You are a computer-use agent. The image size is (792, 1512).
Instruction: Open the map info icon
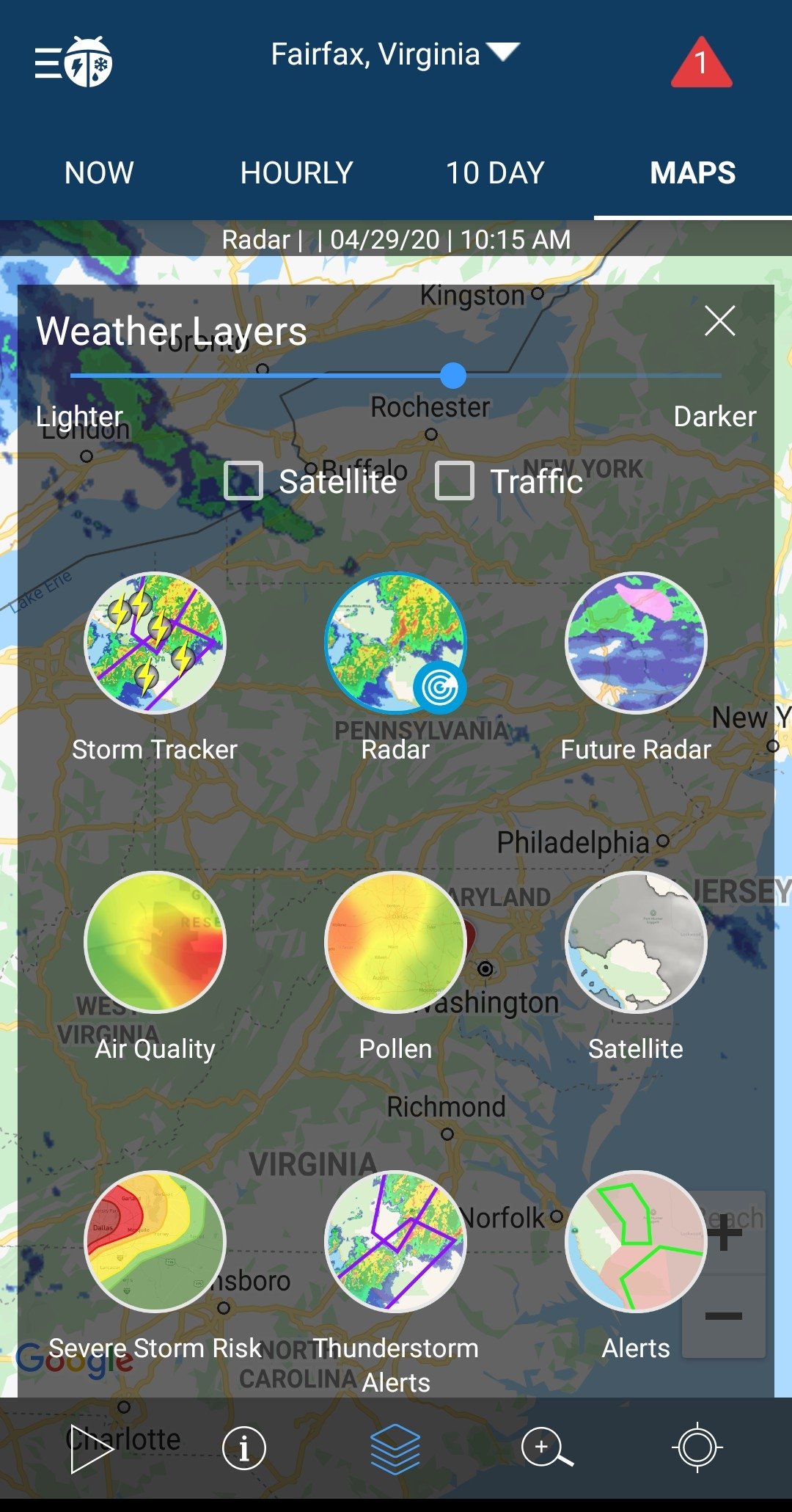click(x=244, y=1448)
